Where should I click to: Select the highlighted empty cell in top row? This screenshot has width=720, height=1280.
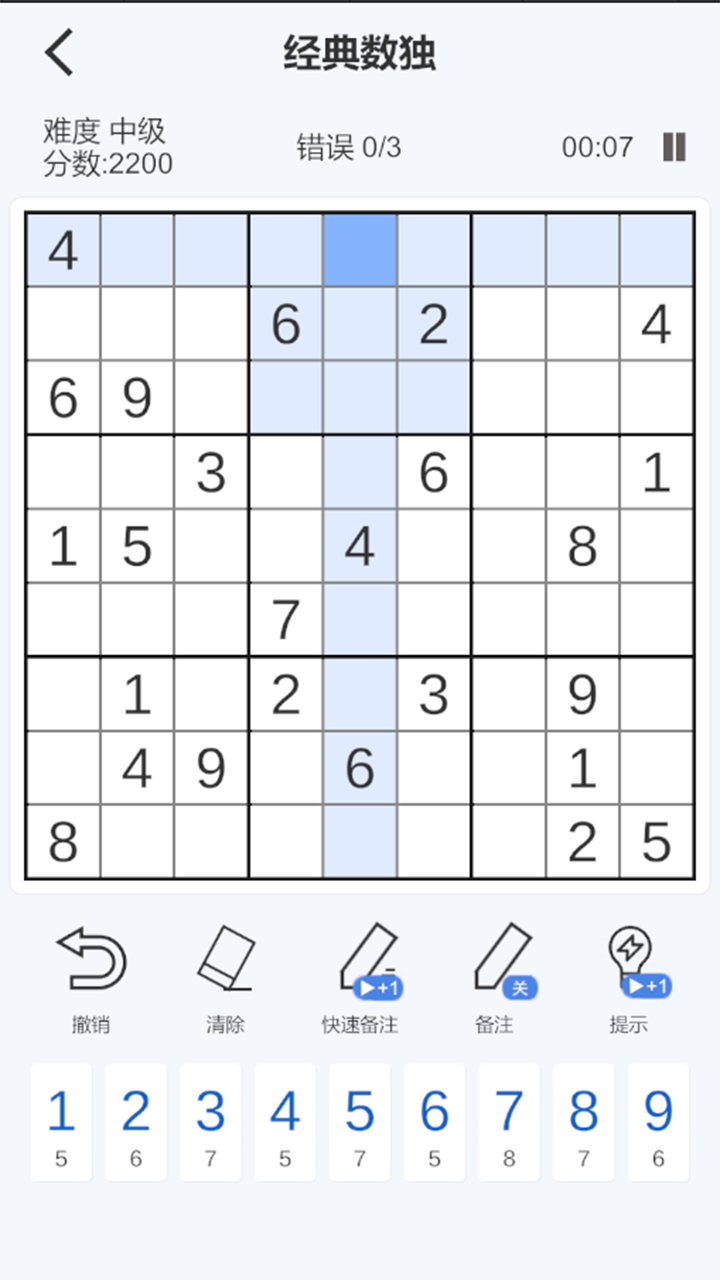(x=360, y=250)
